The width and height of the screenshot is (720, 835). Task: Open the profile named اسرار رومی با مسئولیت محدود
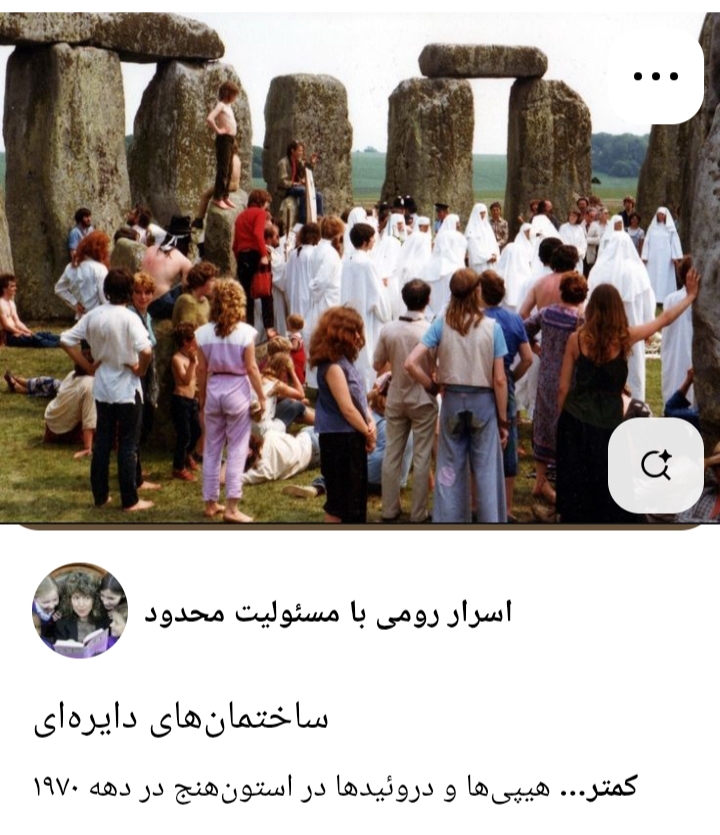[328, 613]
